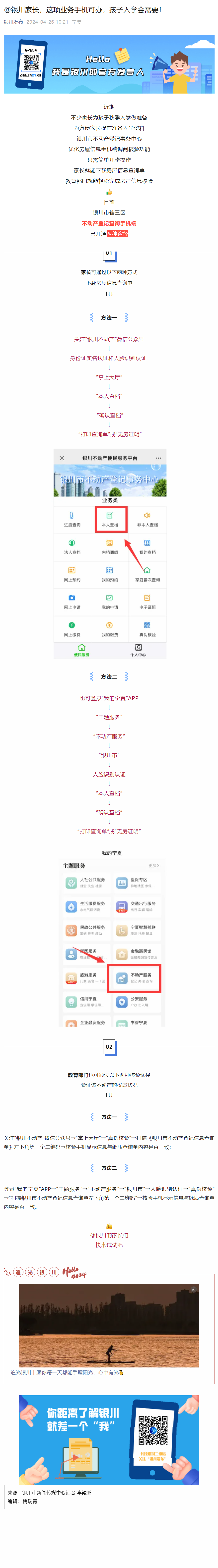View the 银川不动产便民服务平台 screenshot image
Viewport: 218px width, 1568px height.
[110, 553]
